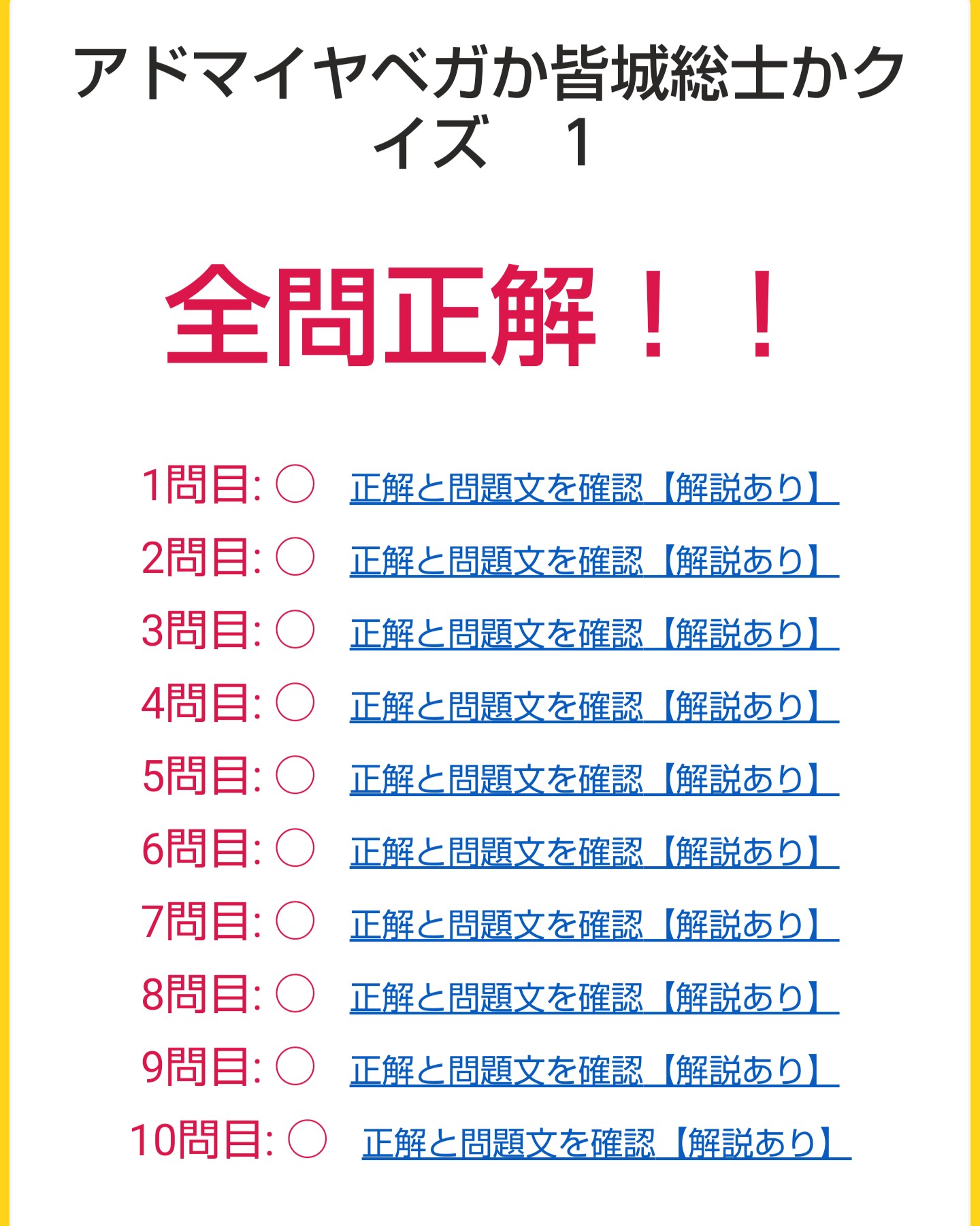
Task: Tap the 5問目 正解と問題文を確認 link
Action: click(593, 779)
